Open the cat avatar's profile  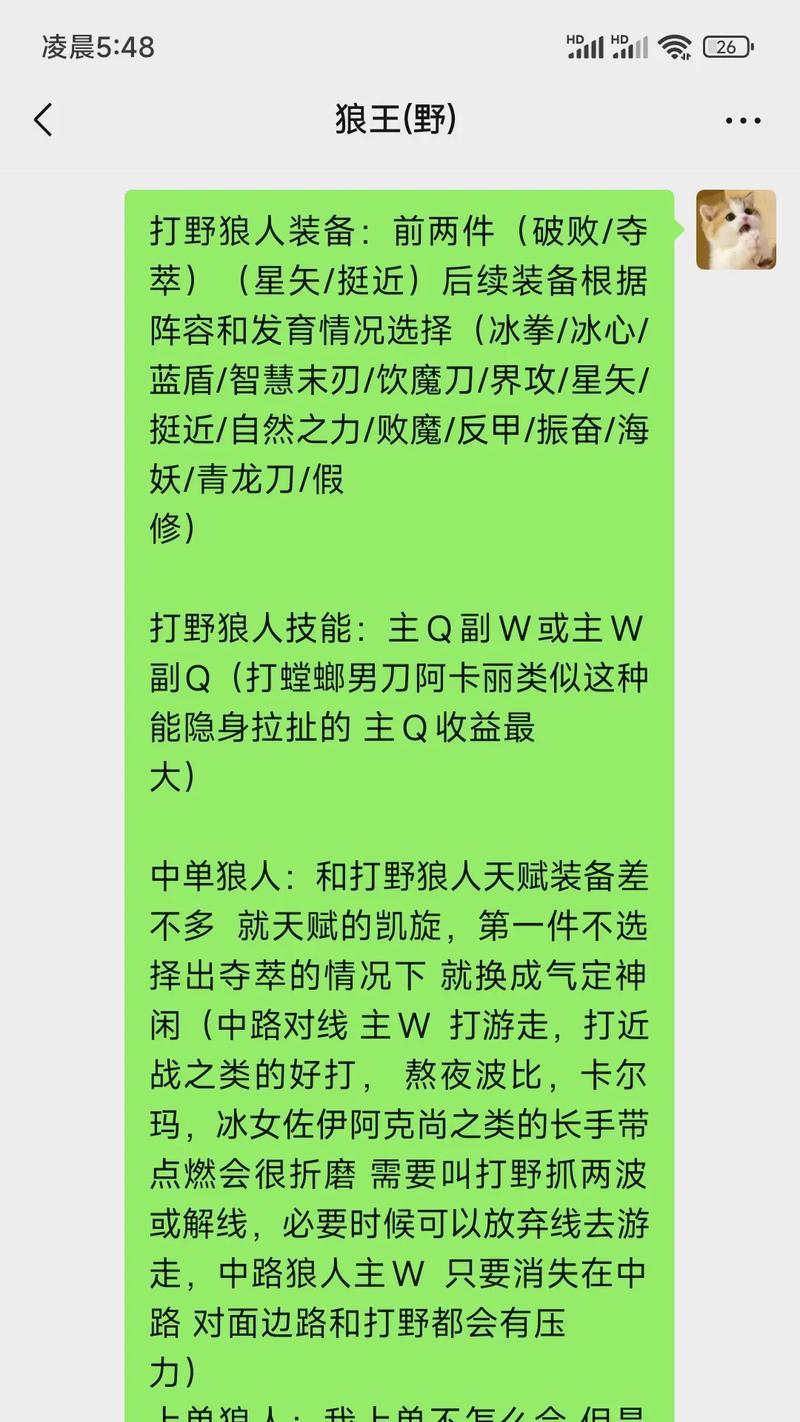coord(736,230)
